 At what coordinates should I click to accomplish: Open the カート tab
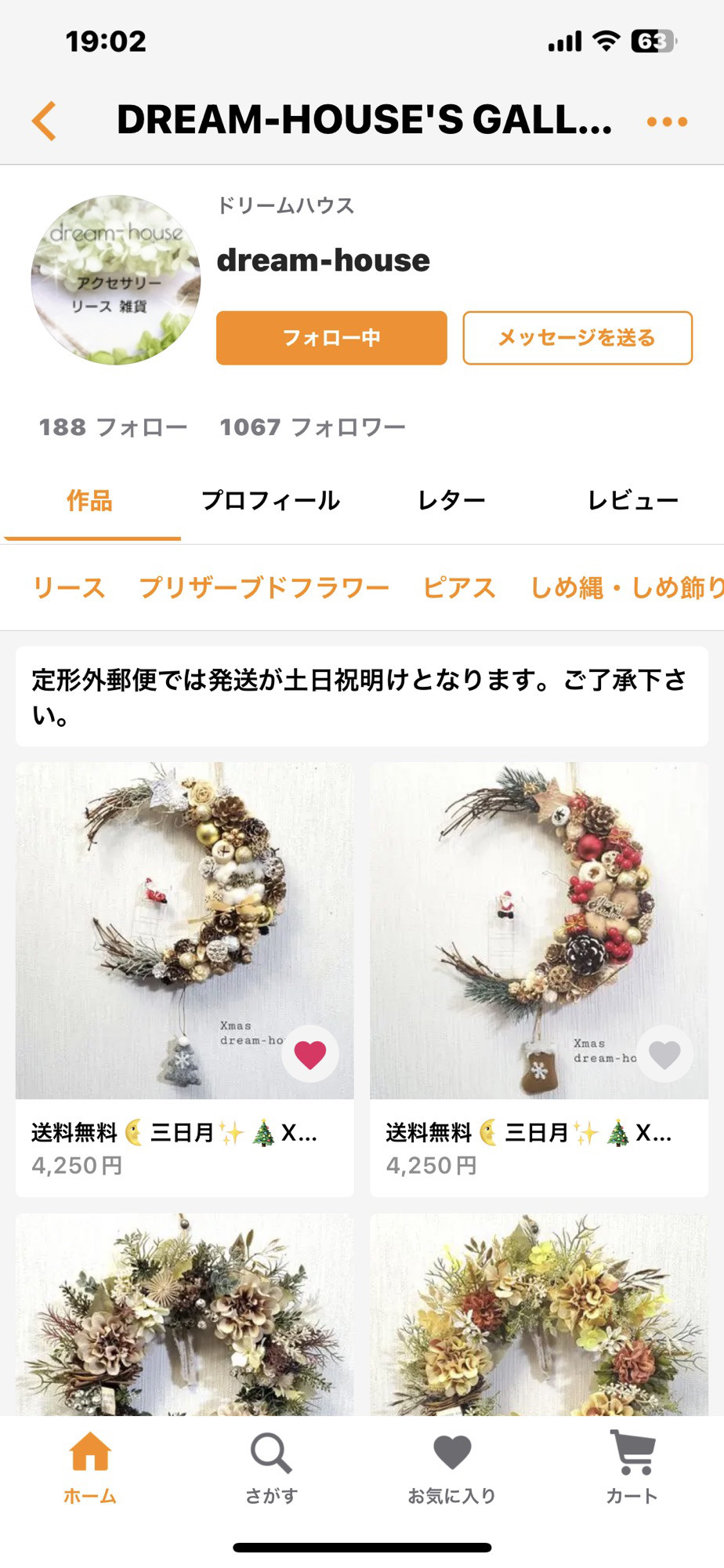click(632, 1468)
